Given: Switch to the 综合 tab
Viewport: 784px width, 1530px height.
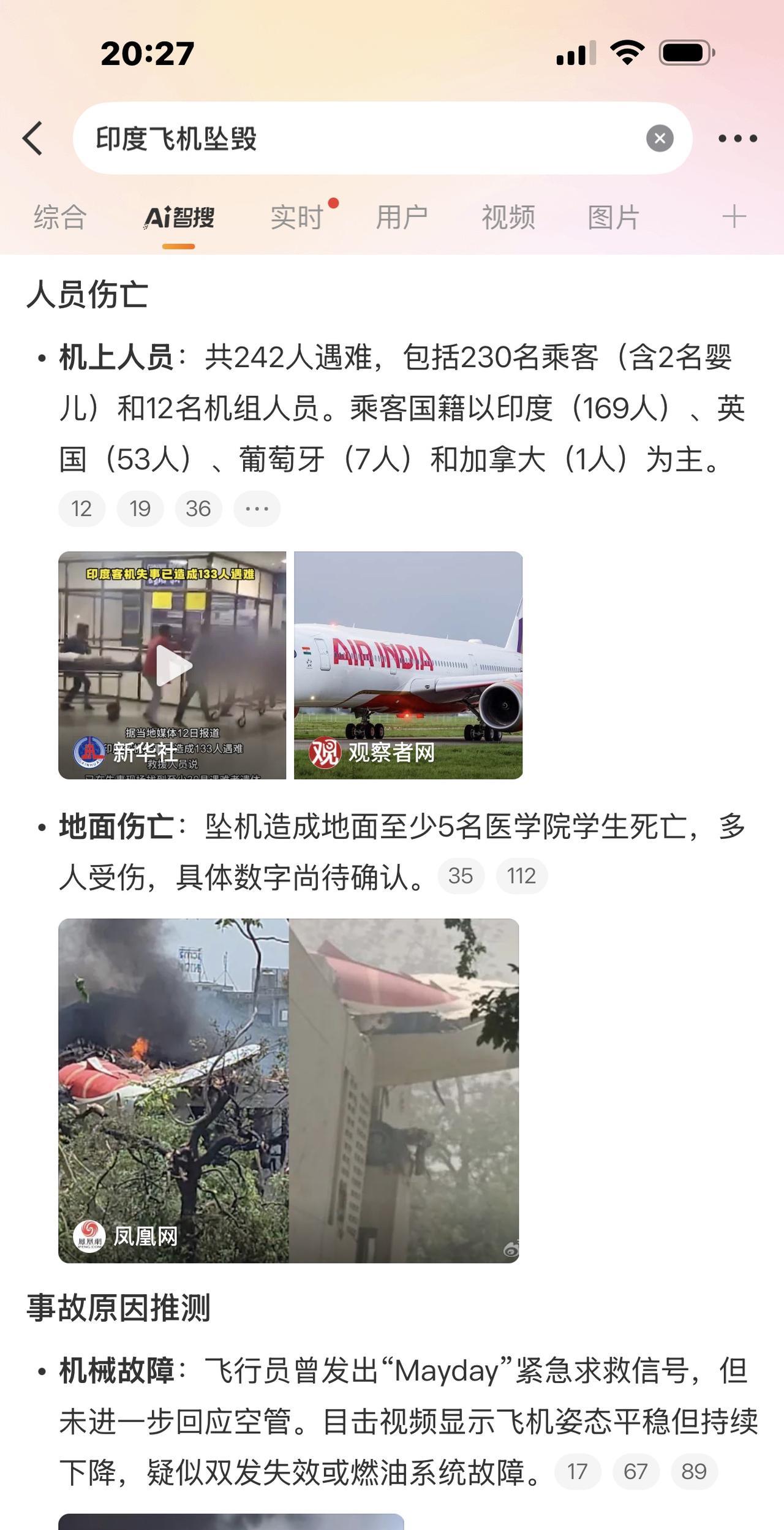Looking at the screenshot, I should tap(60, 217).
